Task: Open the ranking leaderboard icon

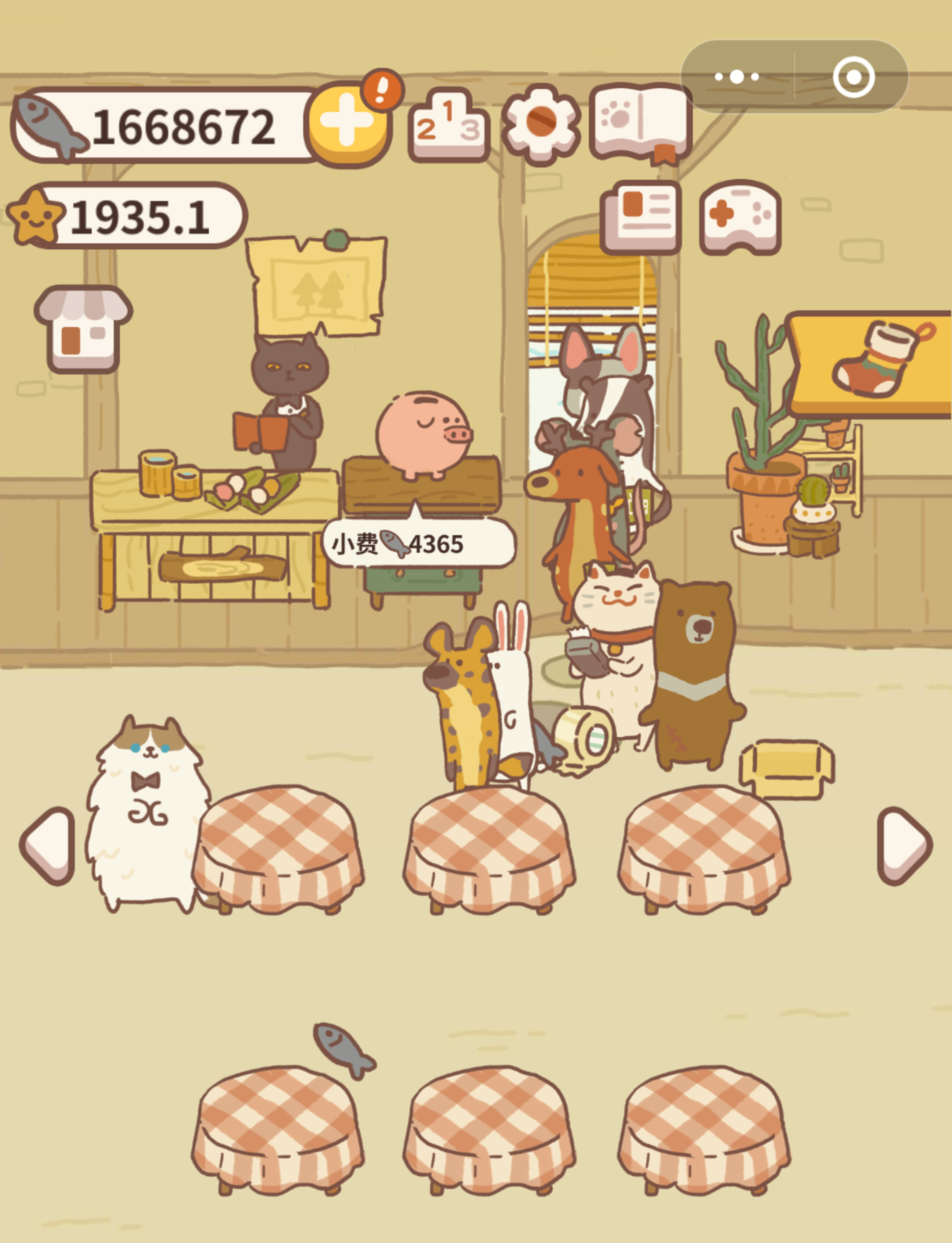Action: coord(449,126)
